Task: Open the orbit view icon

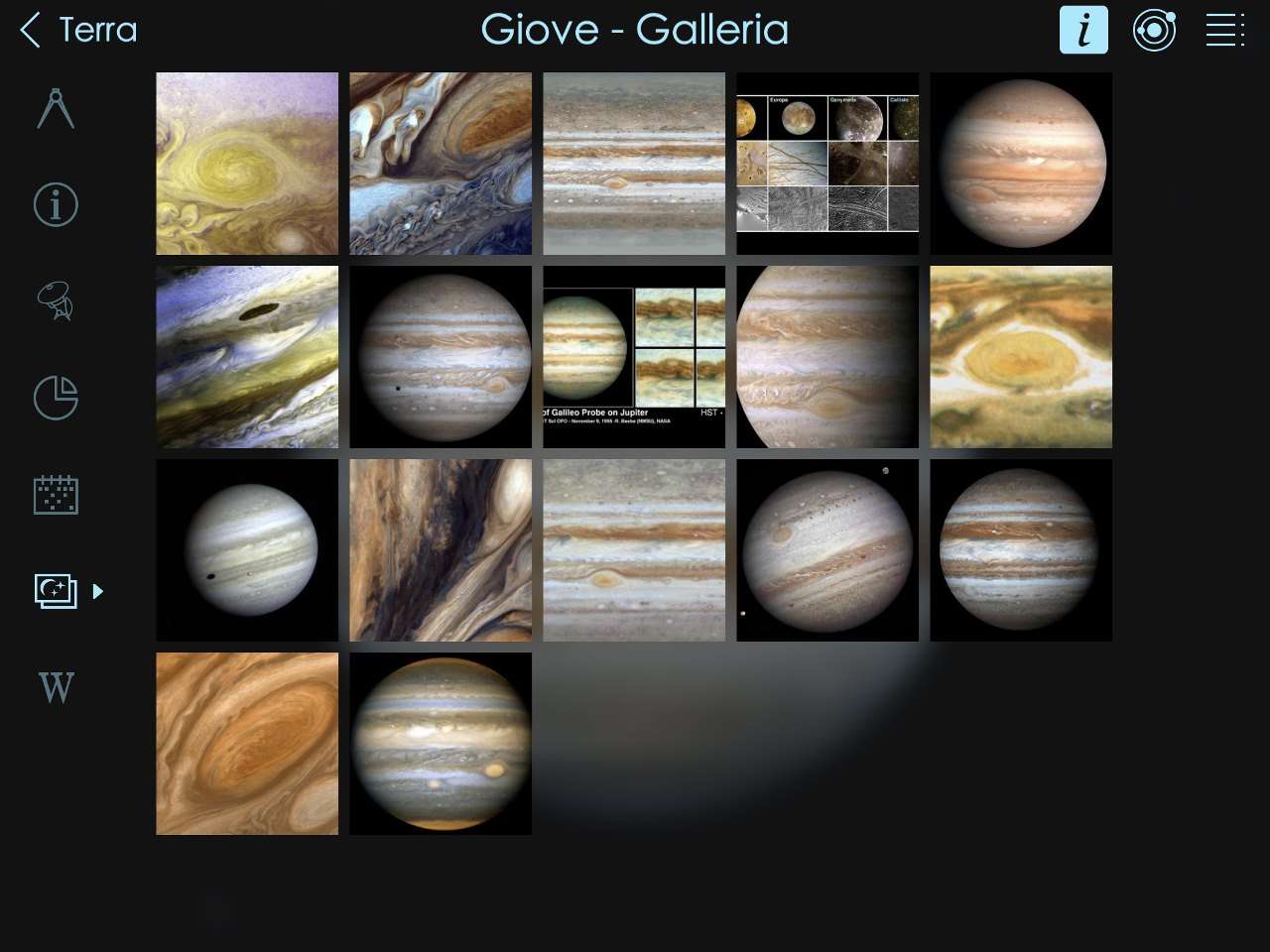Action: point(1154,30)
